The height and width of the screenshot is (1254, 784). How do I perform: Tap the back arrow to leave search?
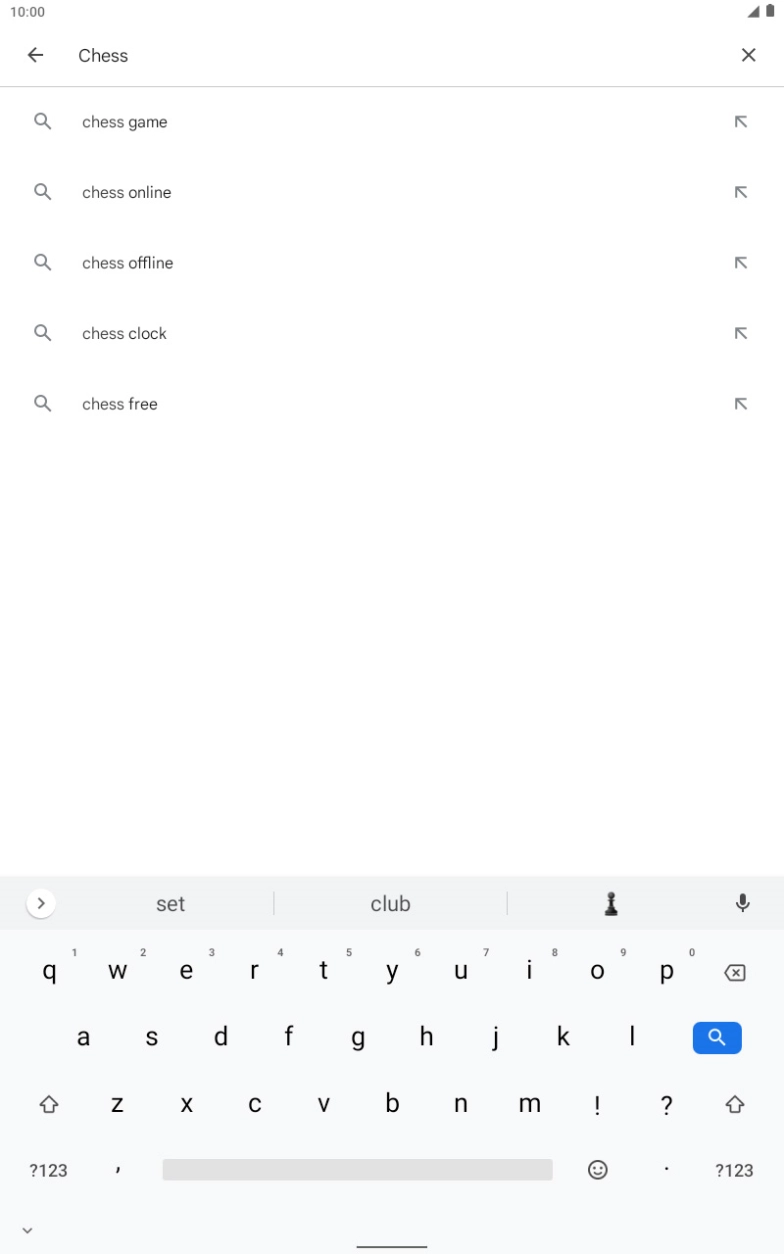35,55
